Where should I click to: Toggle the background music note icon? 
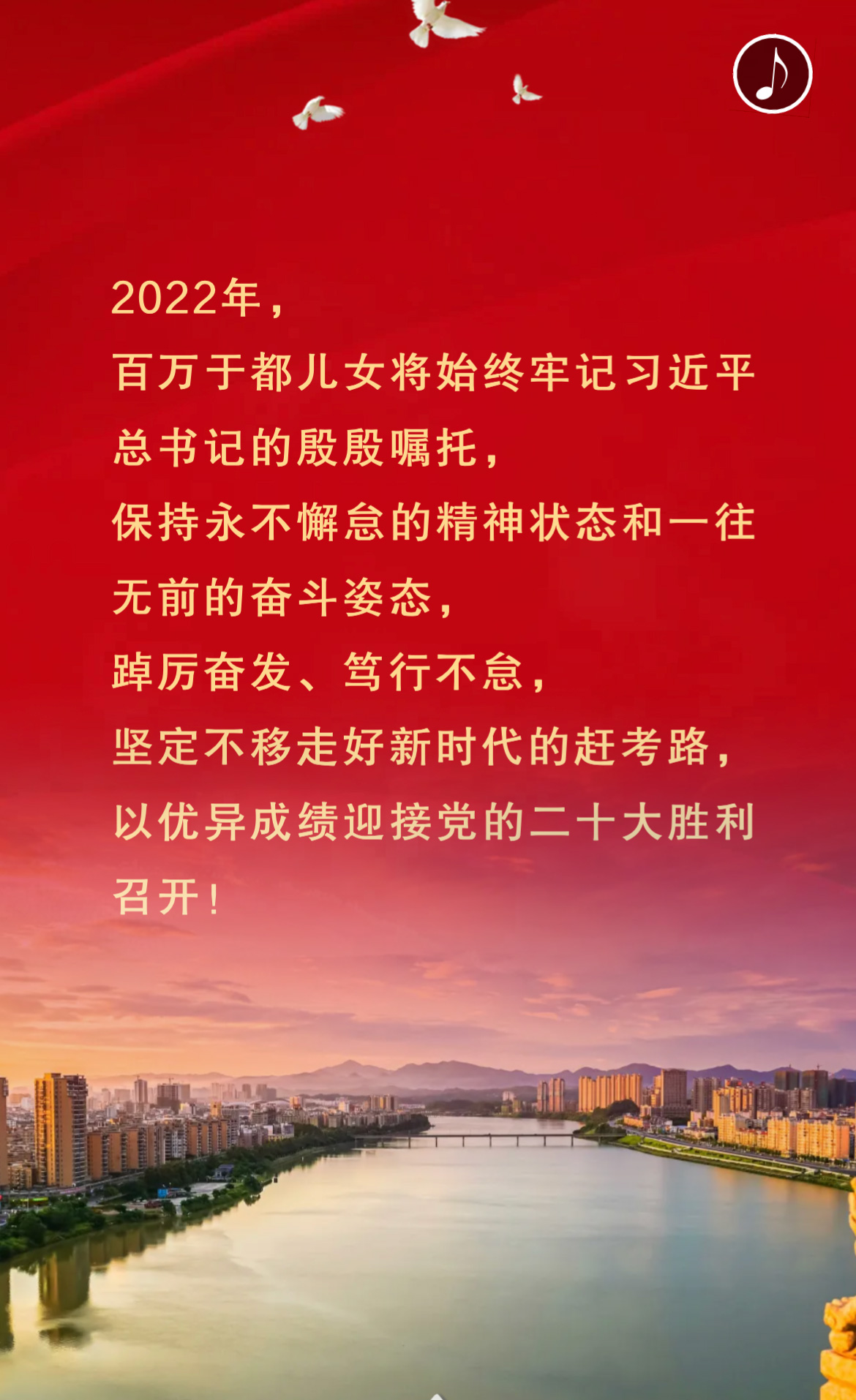click(772, 74)
